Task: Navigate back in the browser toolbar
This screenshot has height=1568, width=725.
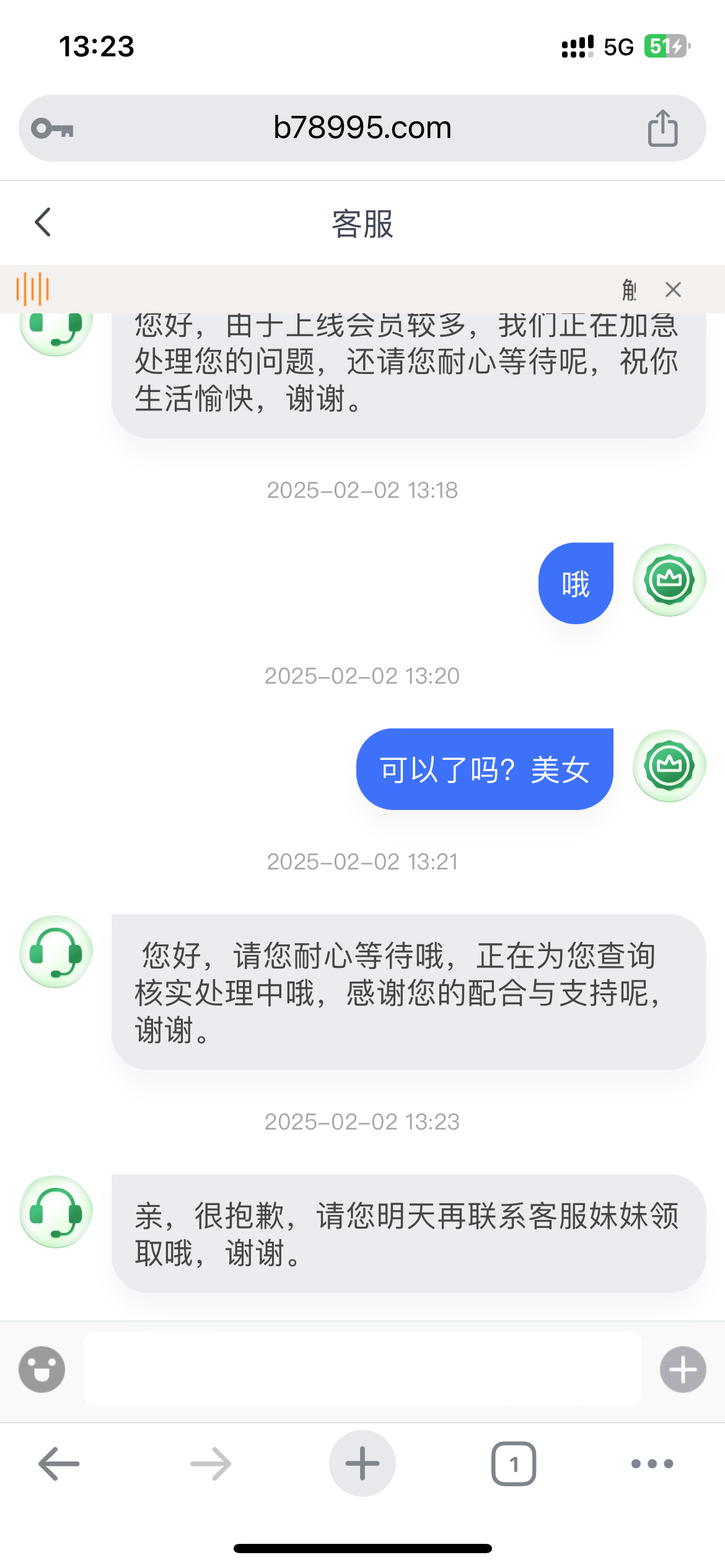Action: 59,1463
